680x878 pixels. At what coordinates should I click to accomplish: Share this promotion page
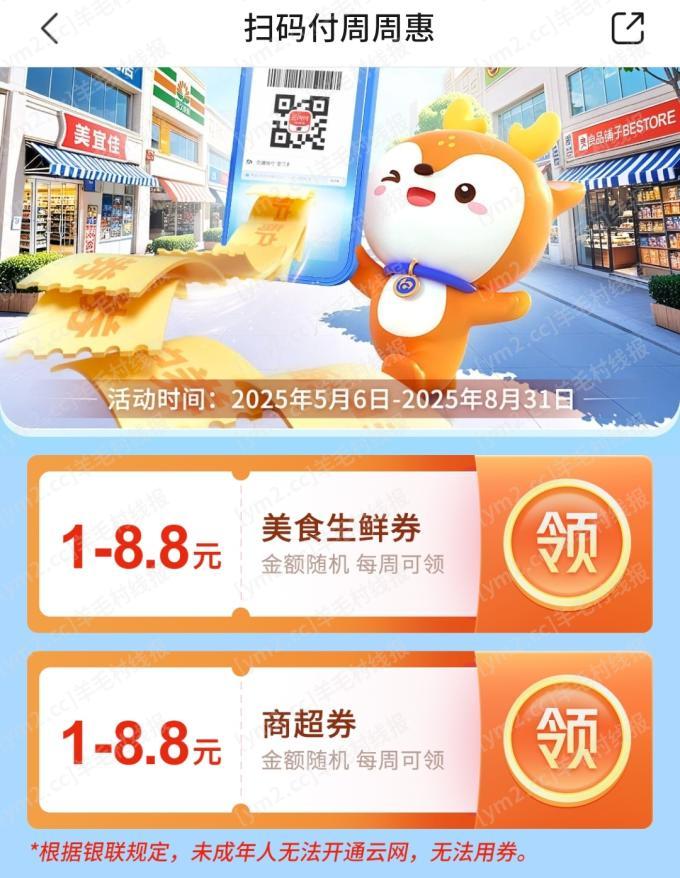[x=628, y=28]
